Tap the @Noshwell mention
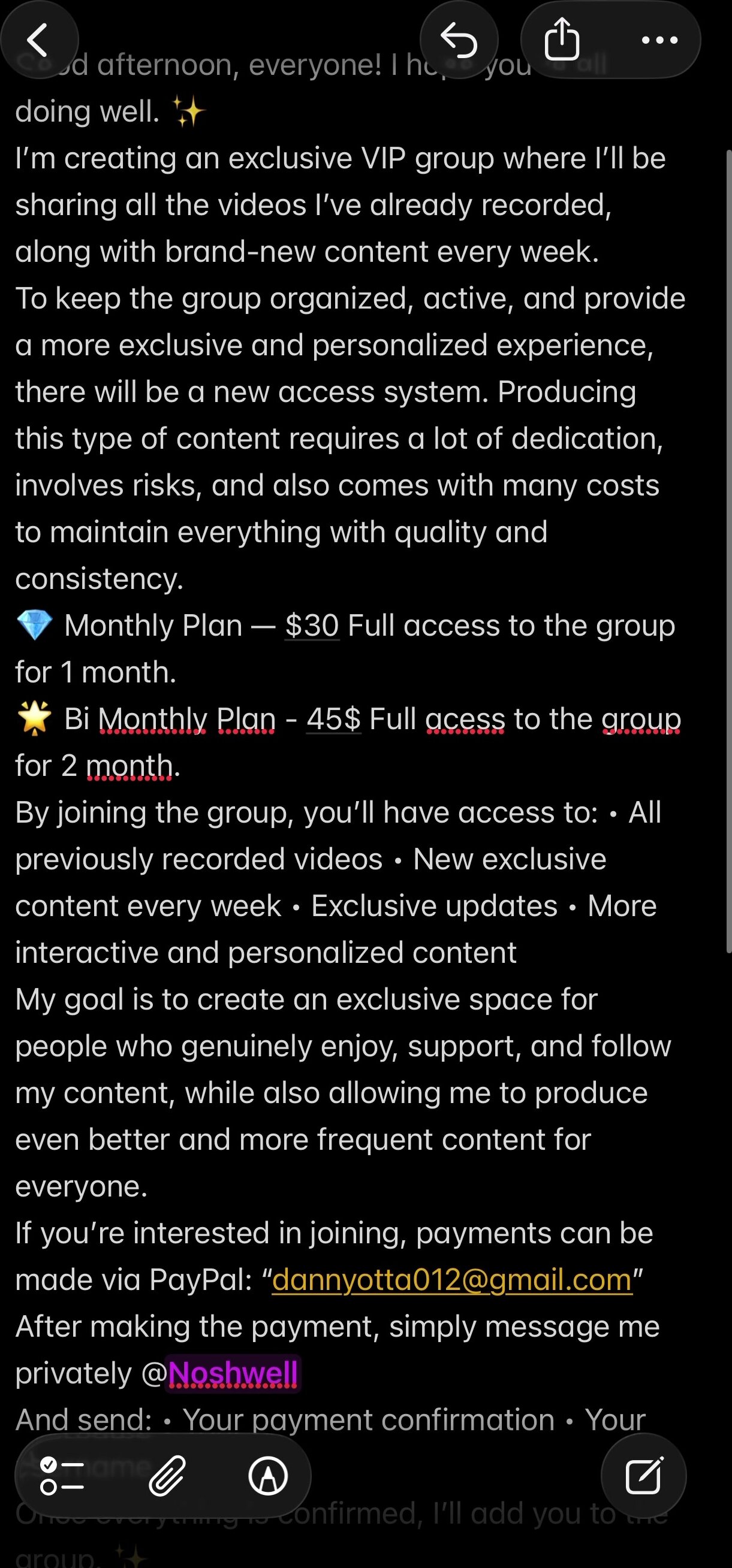The height and width of the screenshot is (1568, 732). 233,1374
